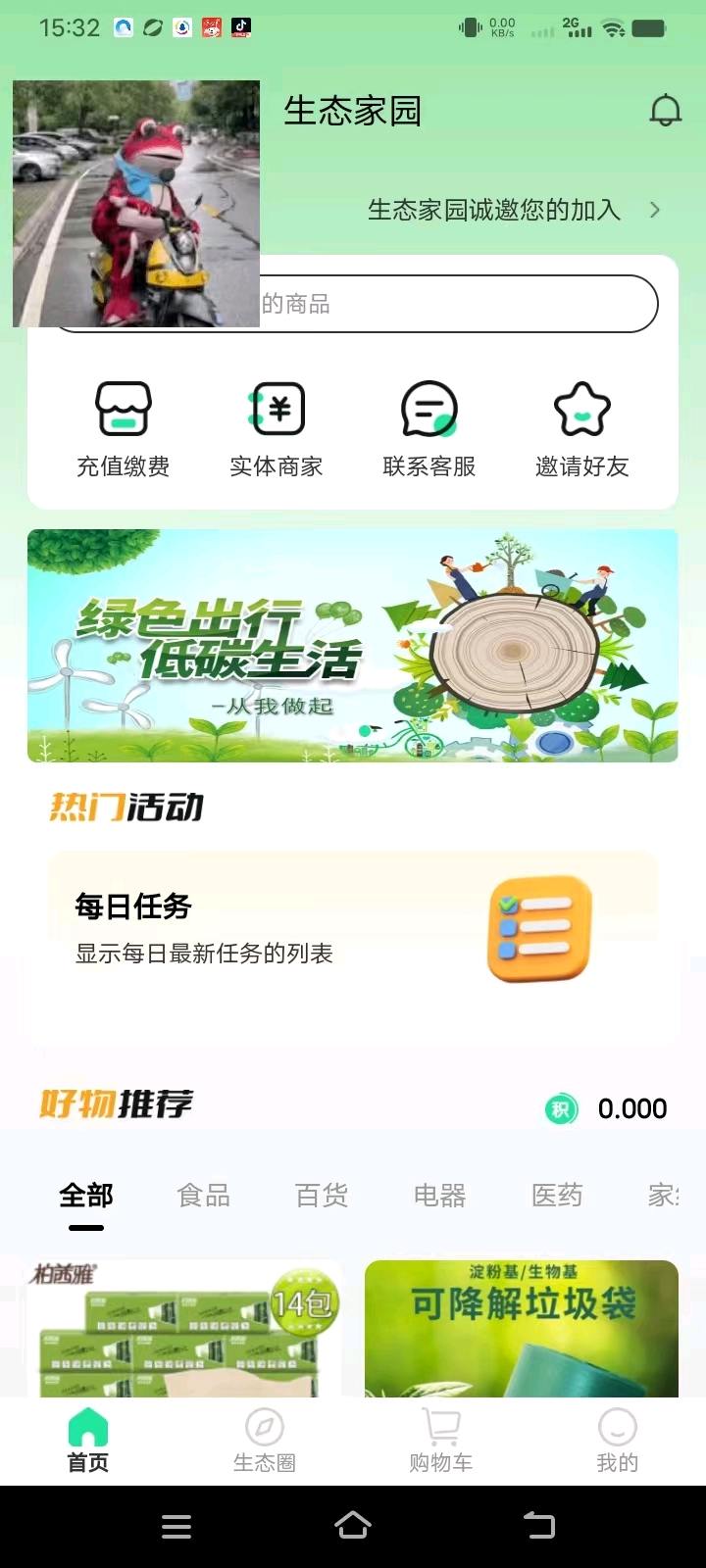The height and width of the screenshot is (1568, 706).
Task: Switch to the 食品 category tab
Action: [x=204, y=1196]
